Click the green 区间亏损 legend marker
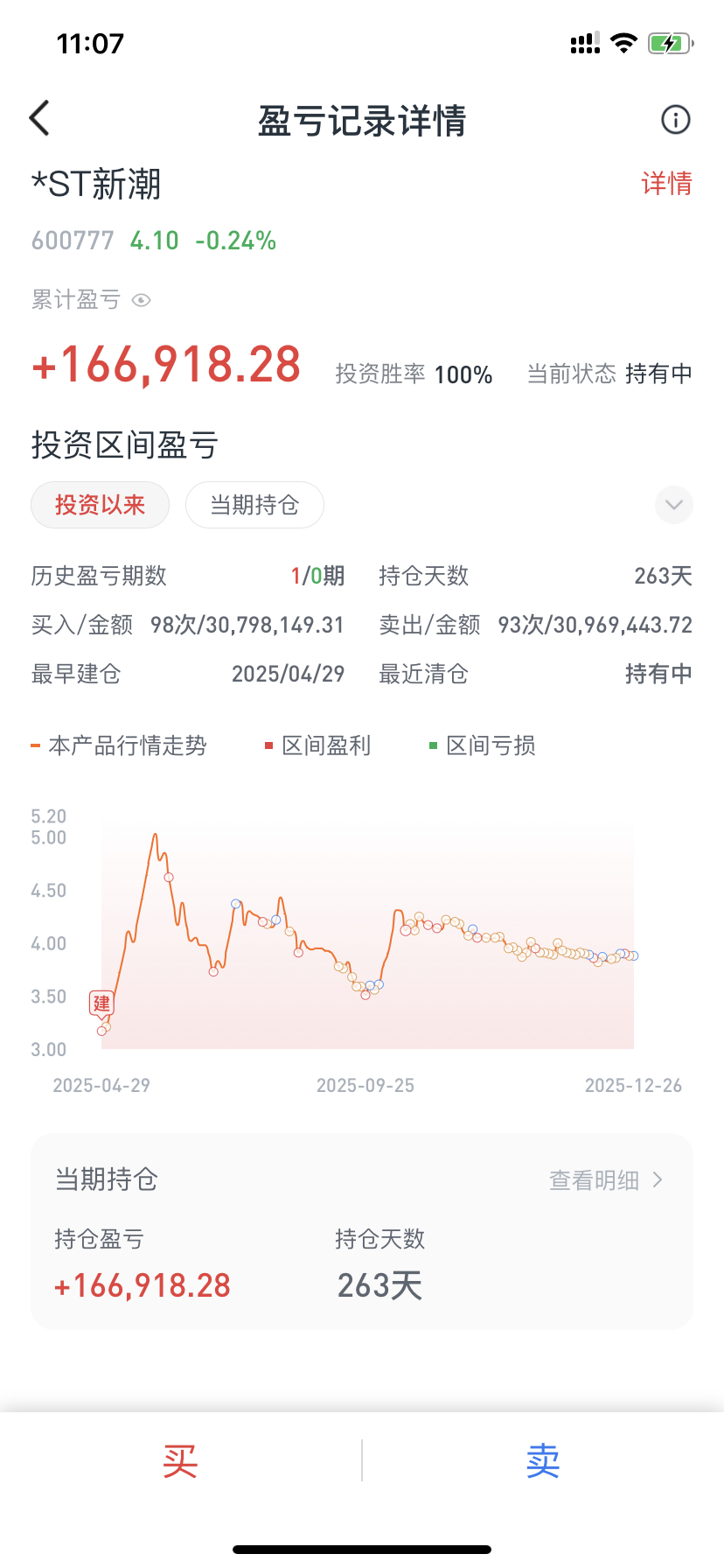This screenshot has height=1568, width=724. click(x=435, y=745)
